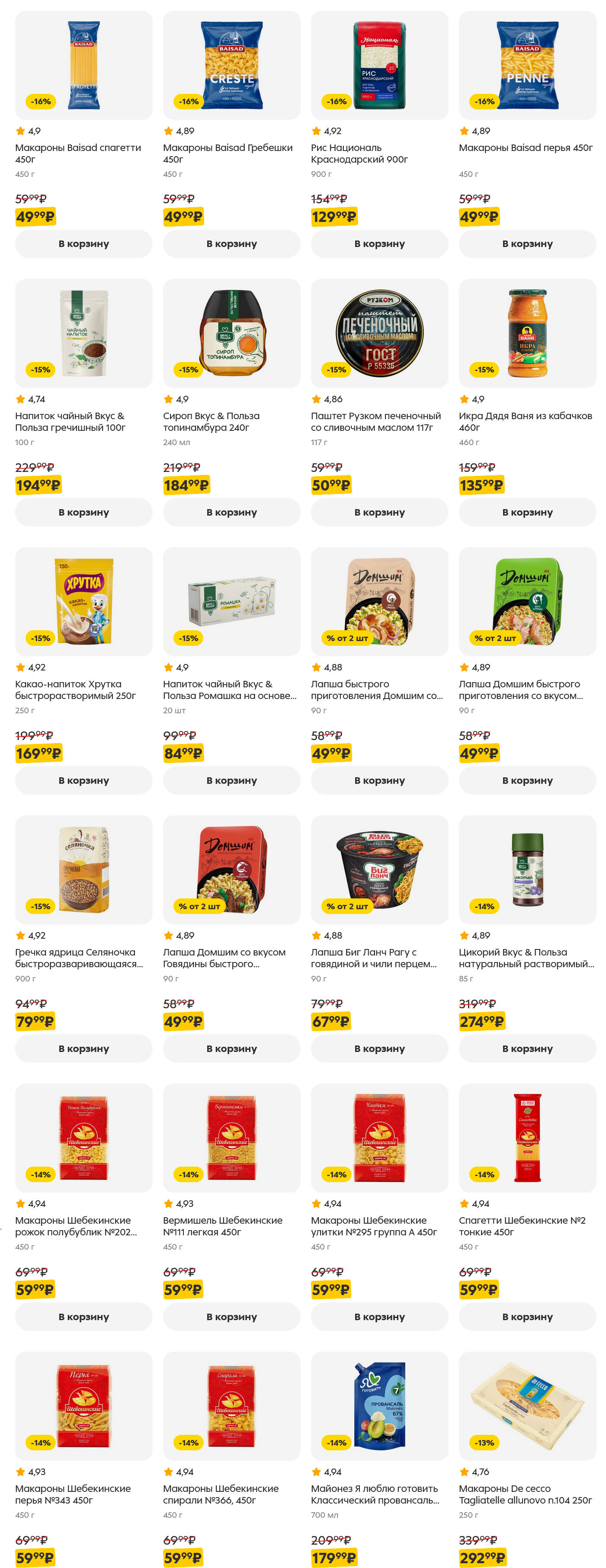Image resolution: width=606 pixels, height=1568 pixels.
Task: Add Сироп топинамбура Вкус & Польза to cart
Action: tap(231, 512)
